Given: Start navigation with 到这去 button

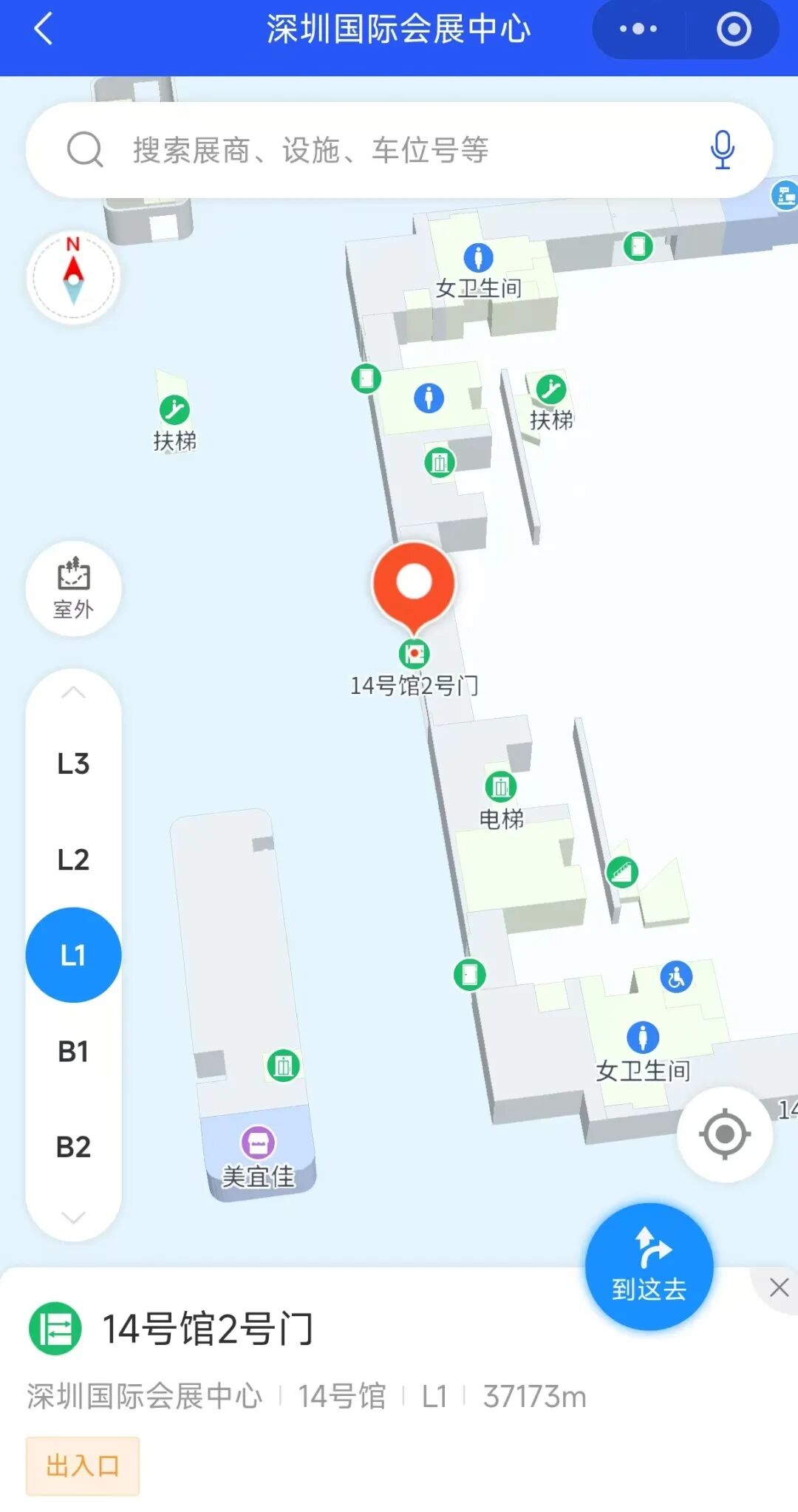Looking at the screenshot, I should [649, 1268].
